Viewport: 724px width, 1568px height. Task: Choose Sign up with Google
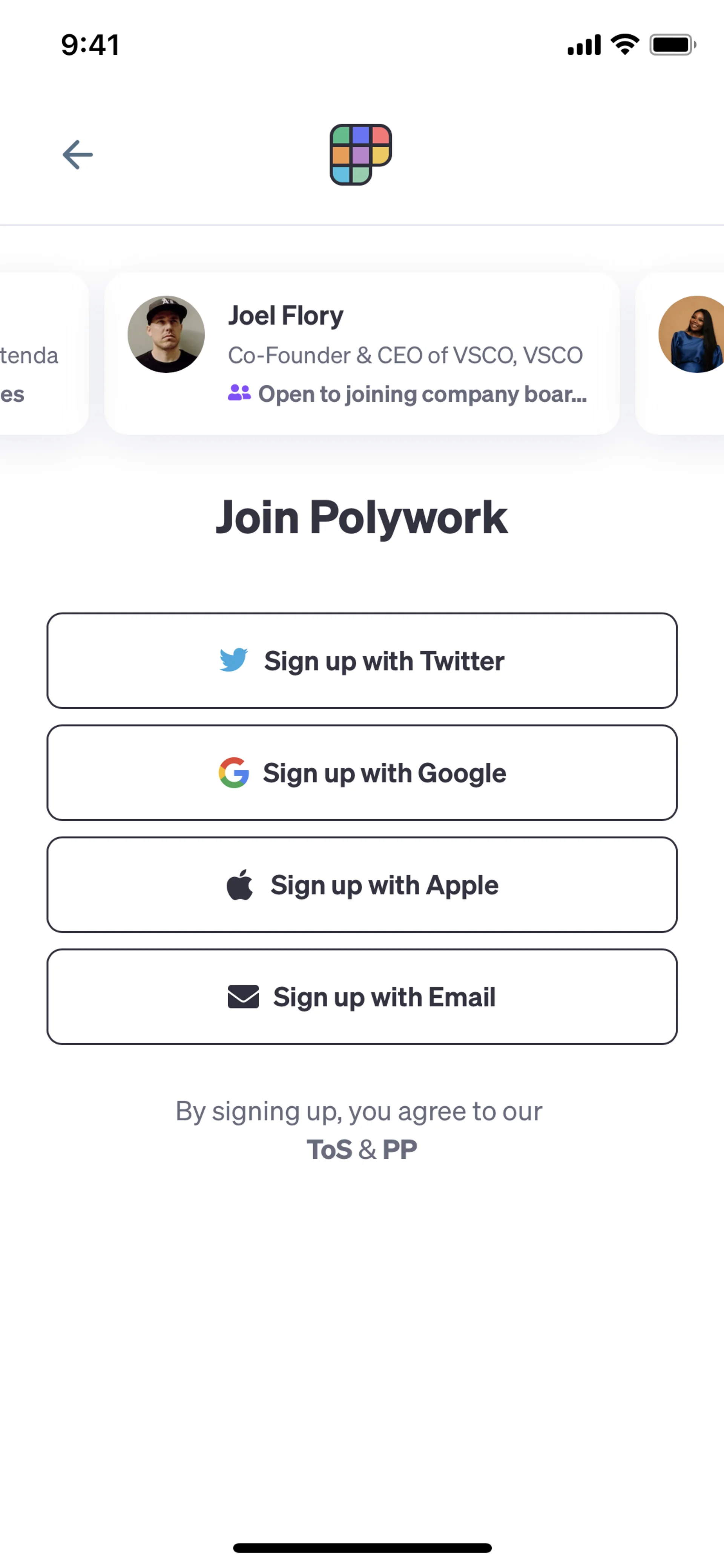coord(361,772)
